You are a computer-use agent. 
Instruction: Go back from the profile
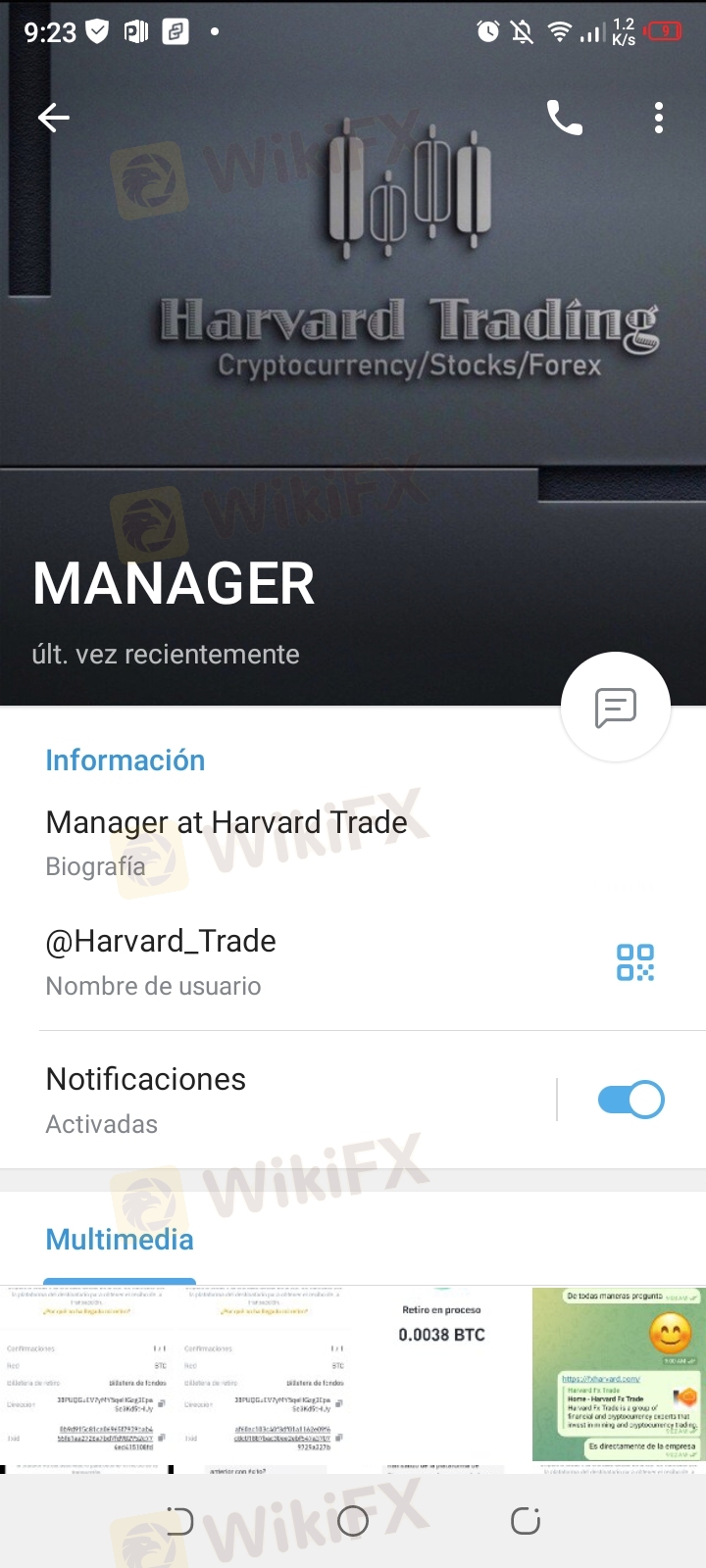(x=54, y=118)
